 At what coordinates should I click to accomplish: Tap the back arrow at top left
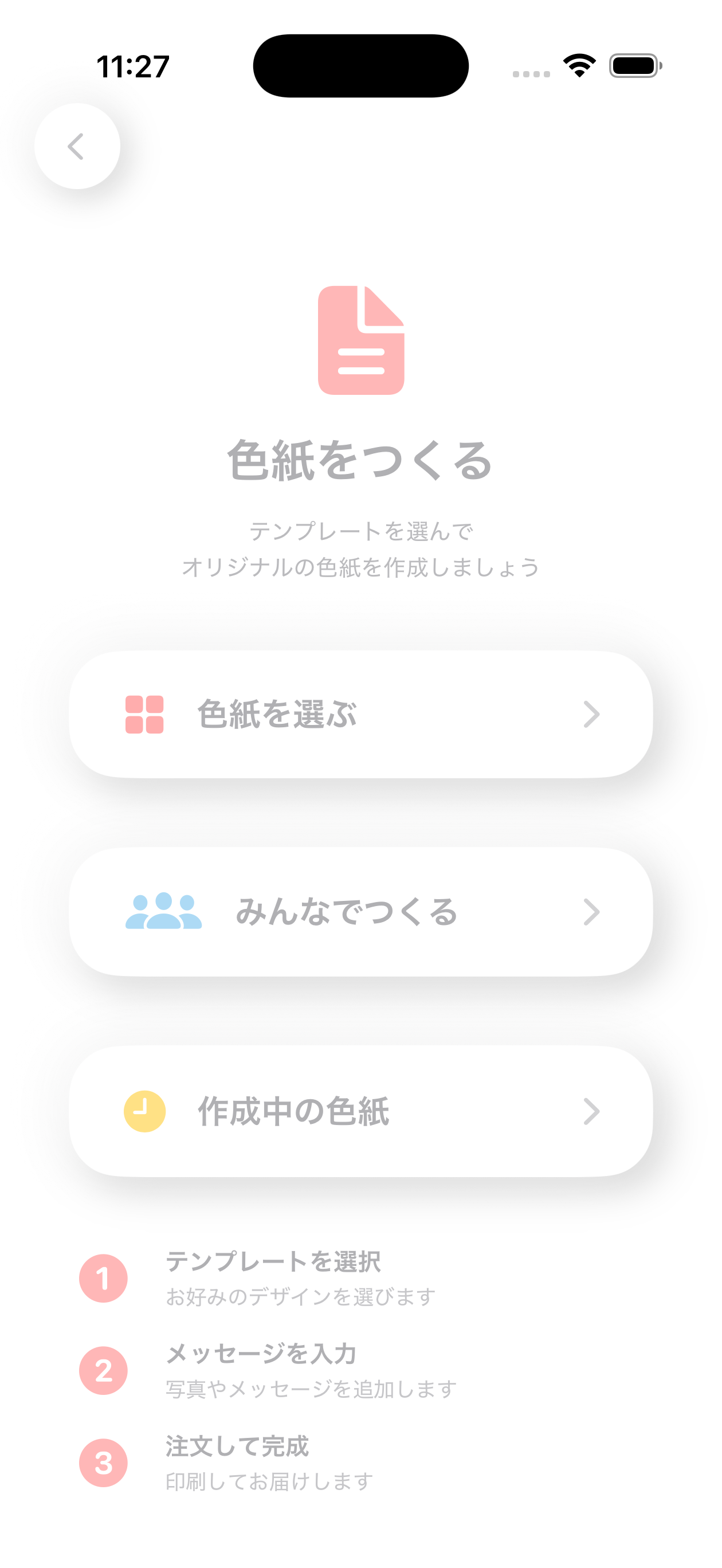point(77,147)
